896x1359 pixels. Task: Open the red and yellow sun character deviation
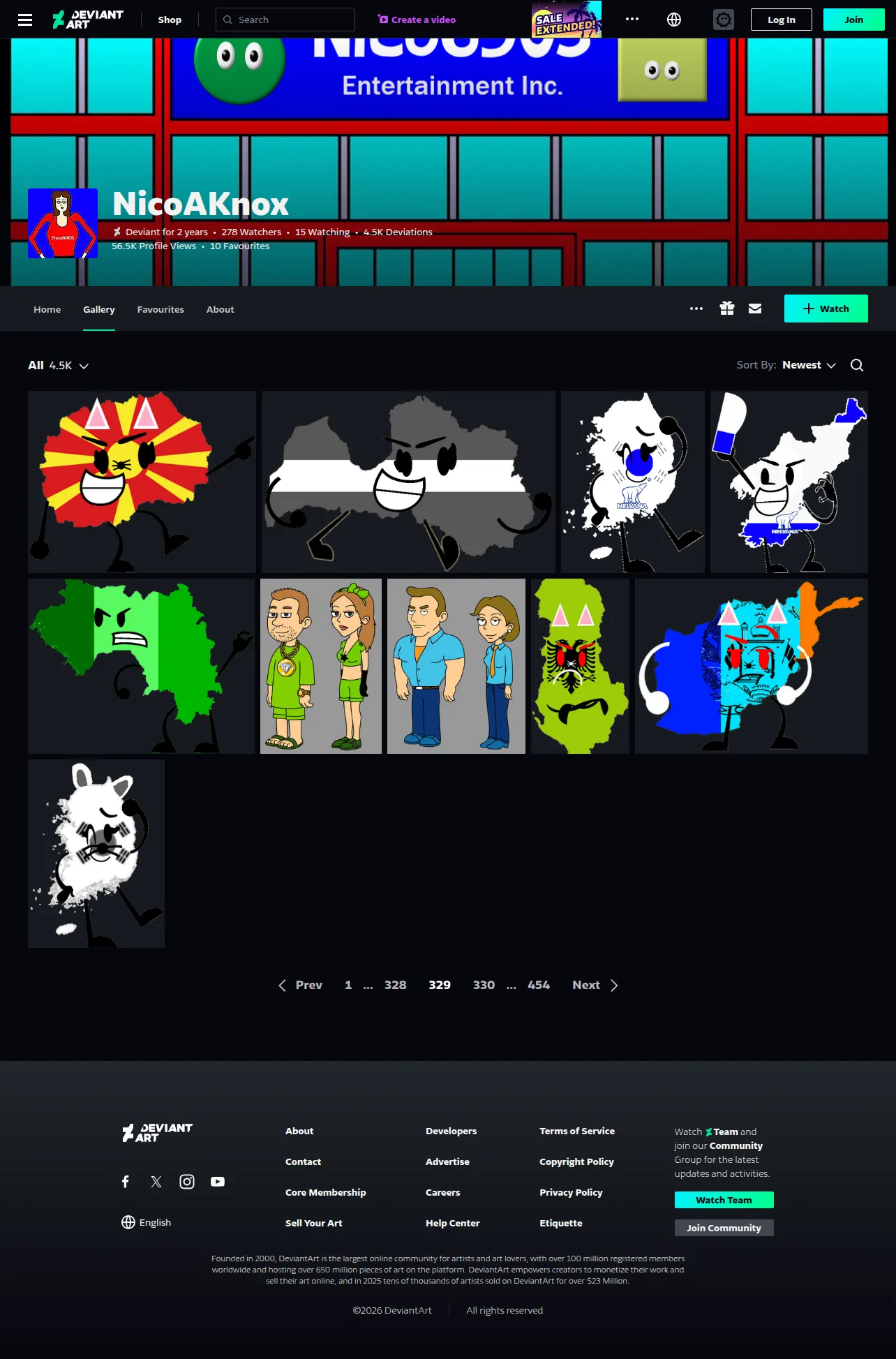pyautogui.click(x=142, y=482)
